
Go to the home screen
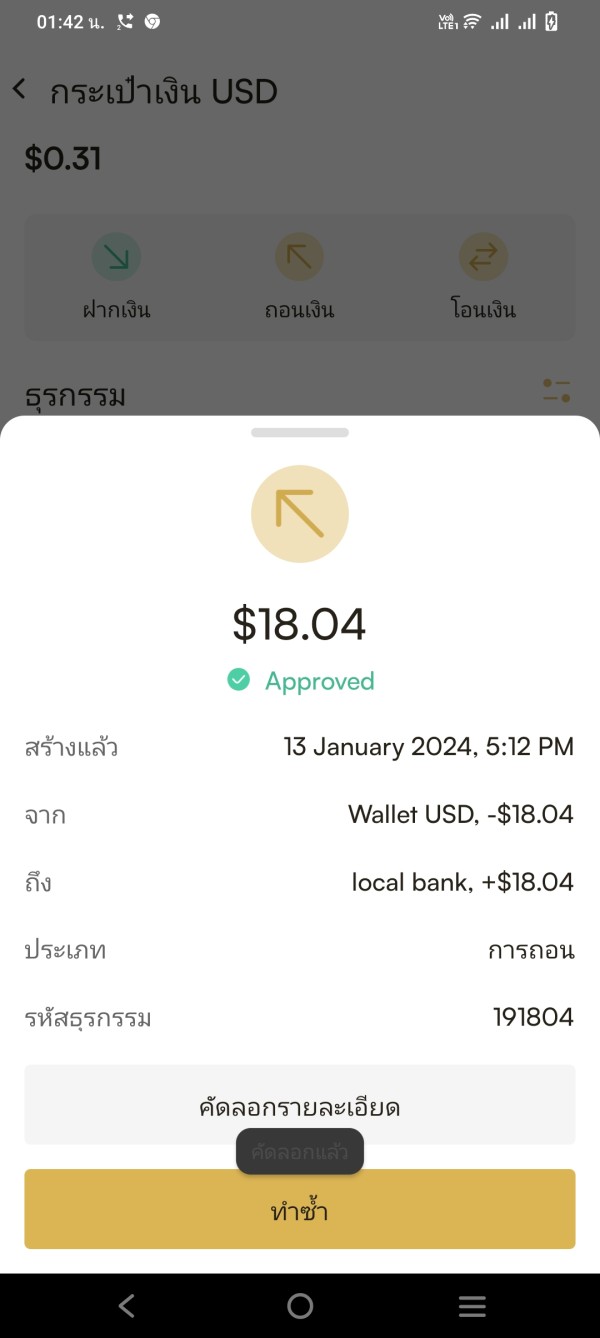click(x=300, y=1305)
